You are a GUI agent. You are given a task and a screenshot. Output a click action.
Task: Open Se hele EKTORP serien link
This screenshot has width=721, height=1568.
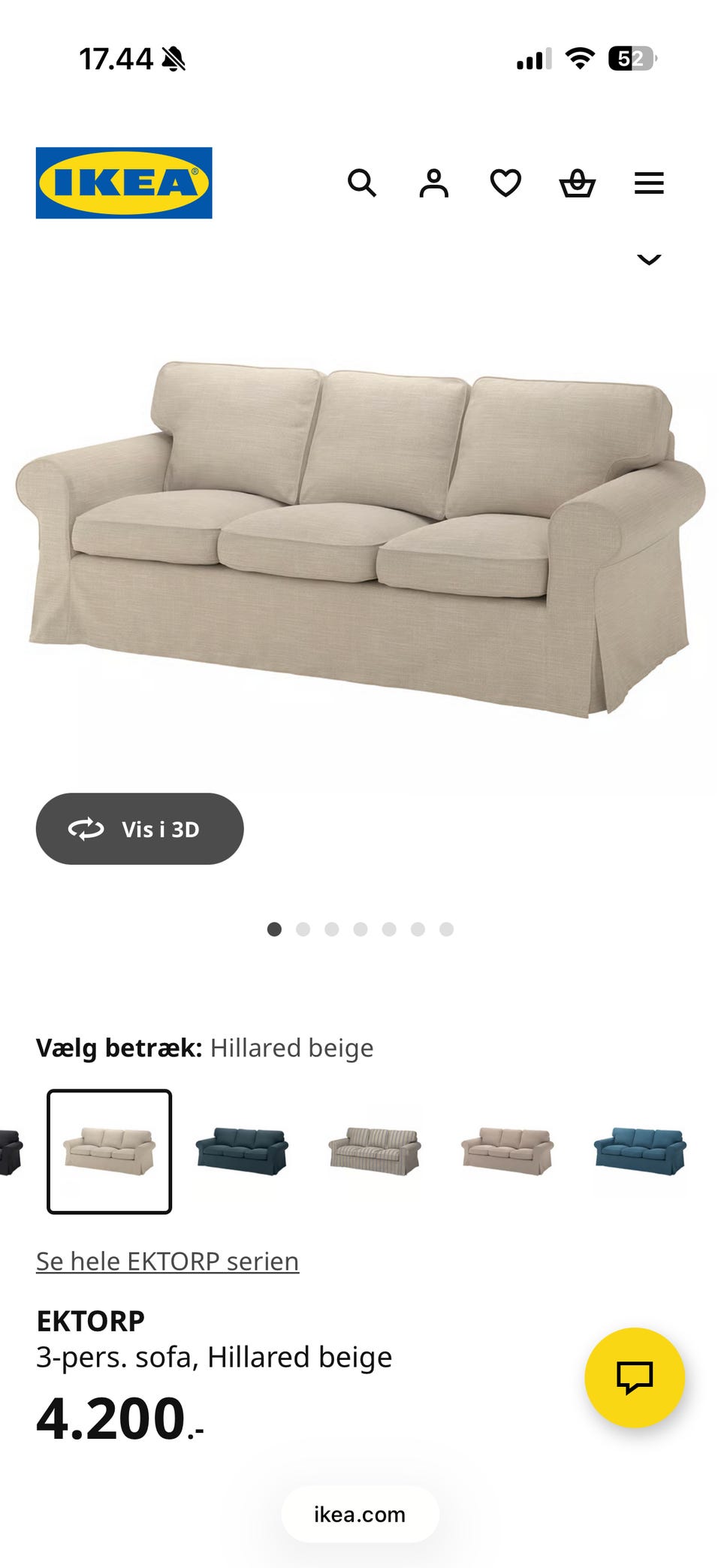pos(167,1261)
